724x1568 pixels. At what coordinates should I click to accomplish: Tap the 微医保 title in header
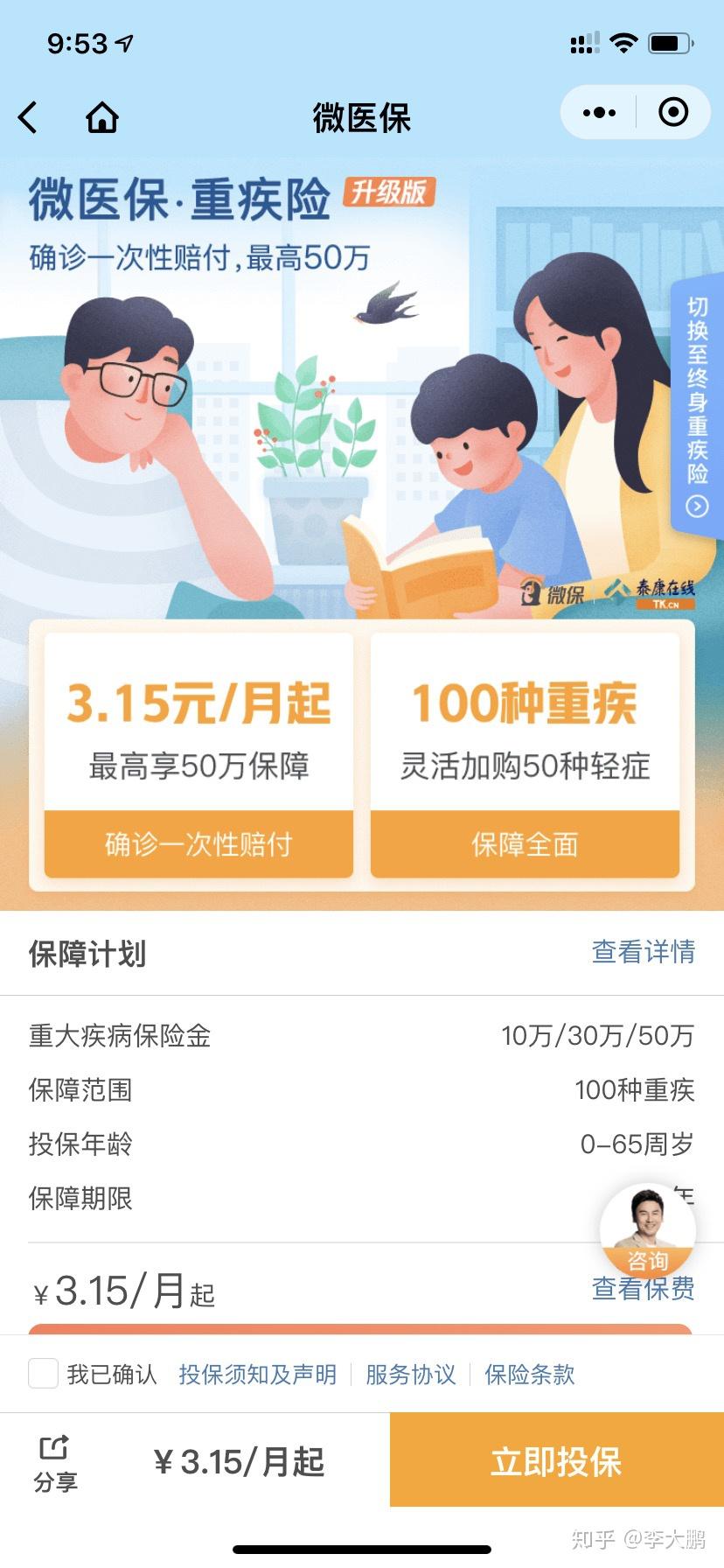(361, 116)
